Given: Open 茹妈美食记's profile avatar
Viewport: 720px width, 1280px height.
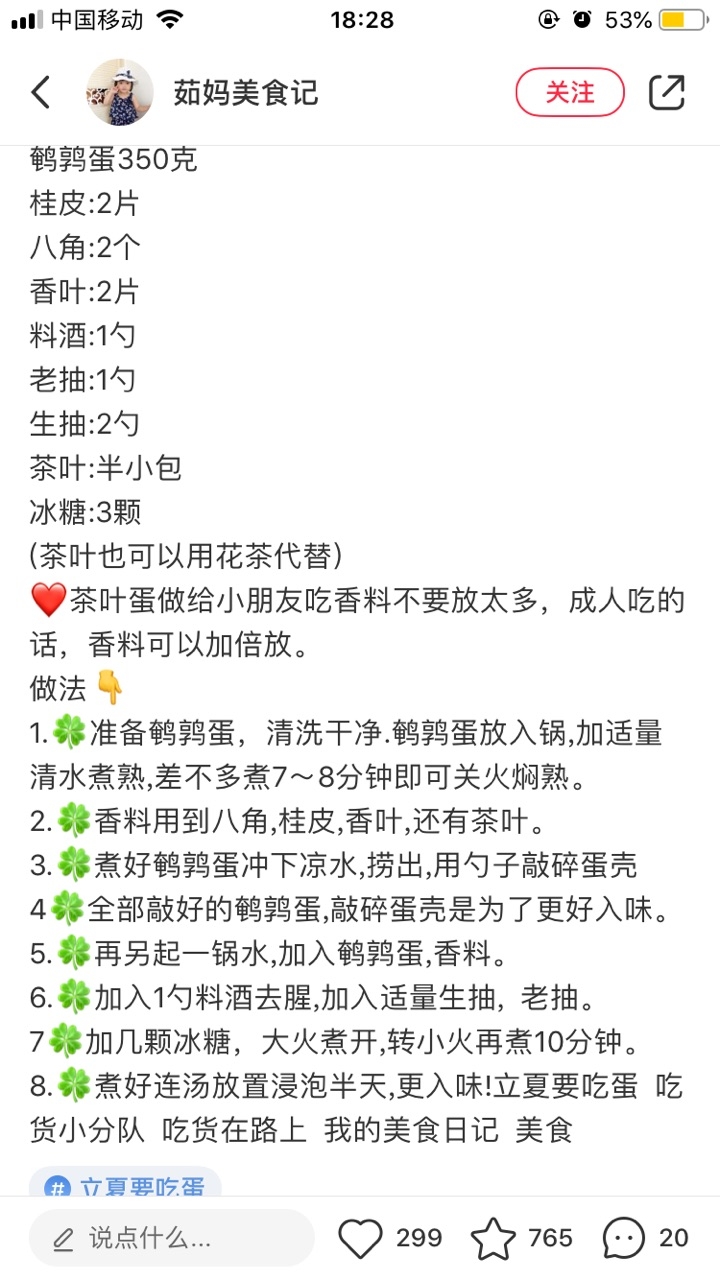Looking at the screenshot, I should click(x=120, y=93).
